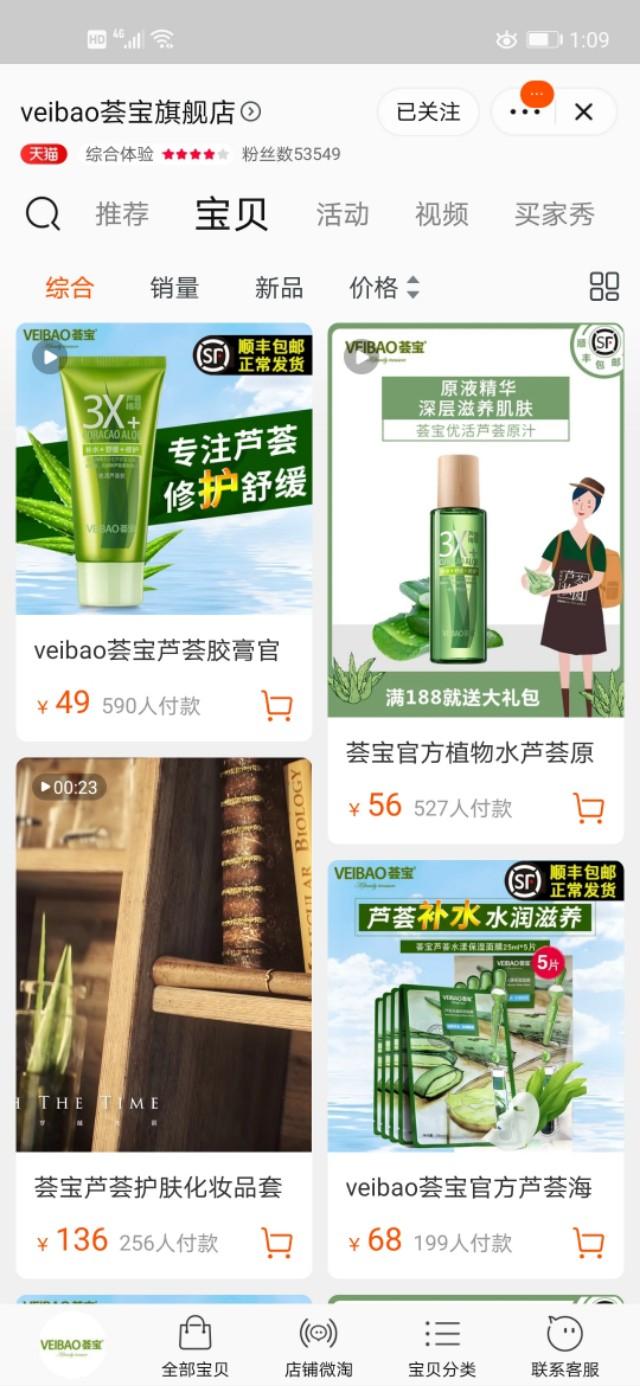This screenshot has height=1386, width=640.
Task: Open the three-dot more options menu
Action: tap(525, 112)
